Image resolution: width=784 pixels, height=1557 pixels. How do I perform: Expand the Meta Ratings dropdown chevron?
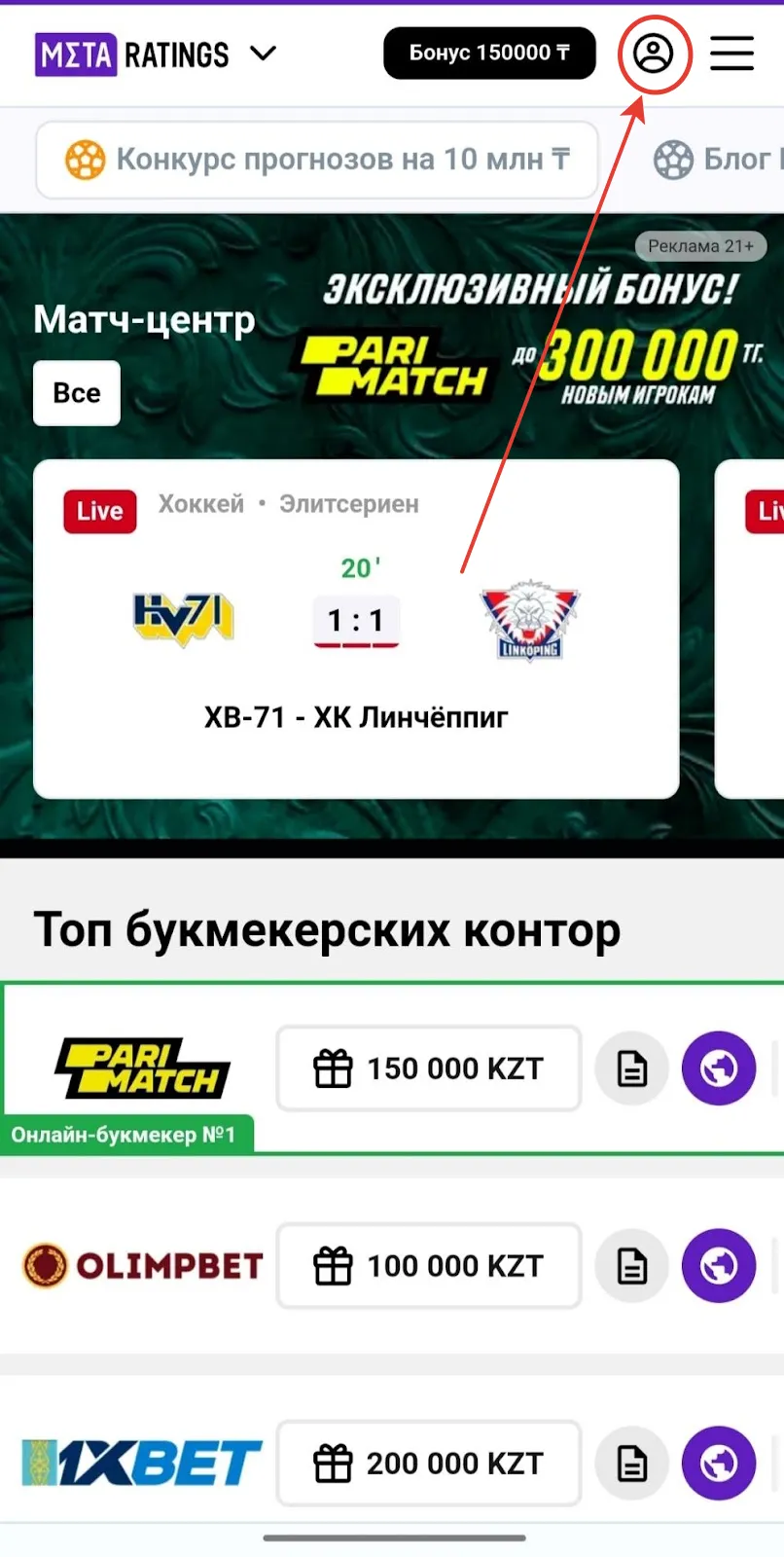click(x=263, y=53)
